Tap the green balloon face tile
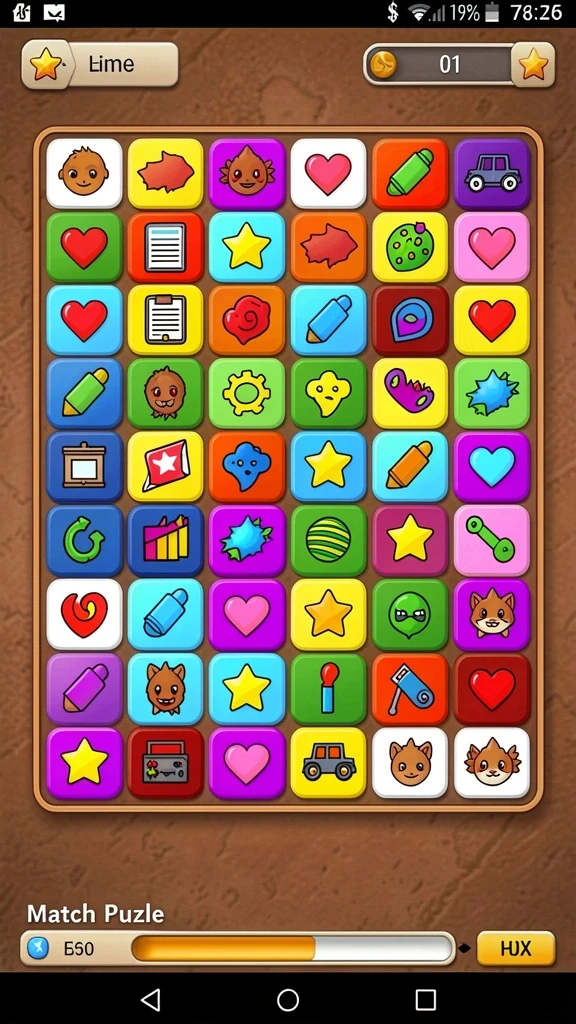Image resolution: width=576 pixels, height=1024 pixels. (410, 615)
